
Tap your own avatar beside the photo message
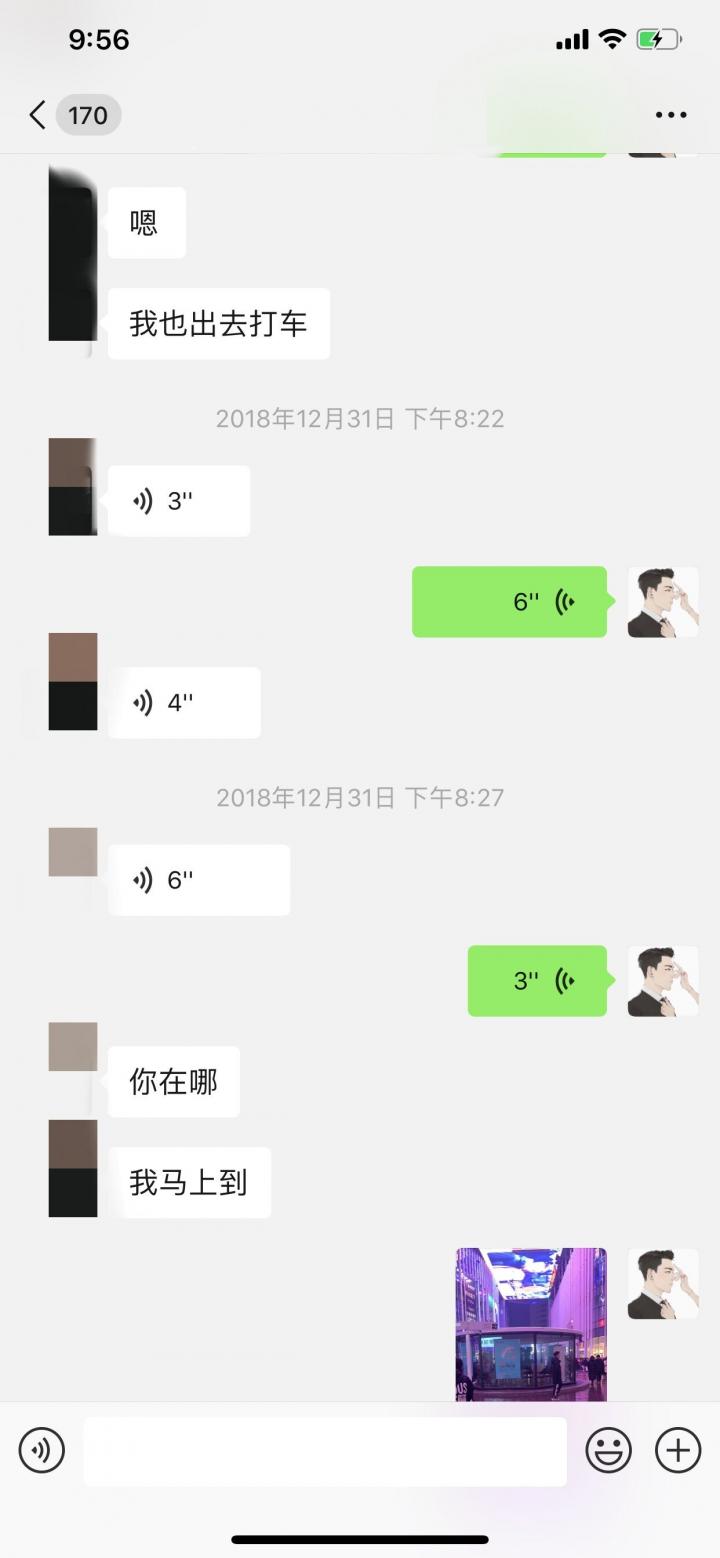tap(662, 1283)
